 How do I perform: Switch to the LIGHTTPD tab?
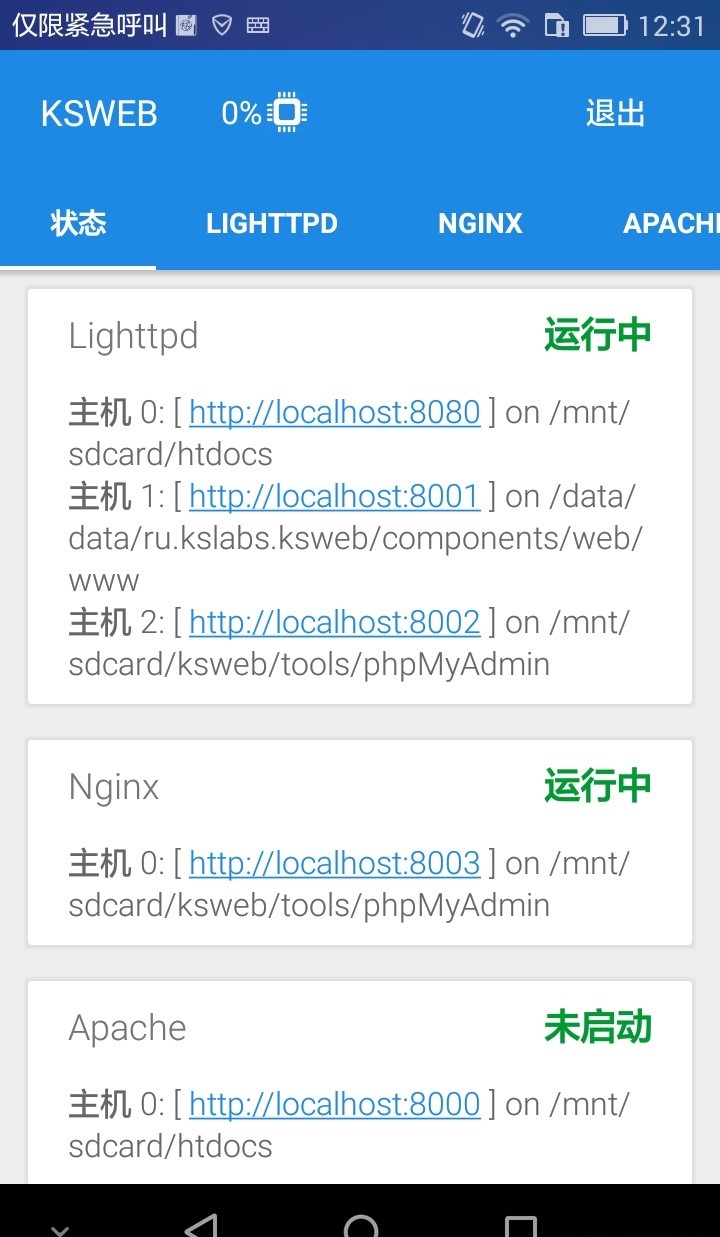click(x=272, y=223)
